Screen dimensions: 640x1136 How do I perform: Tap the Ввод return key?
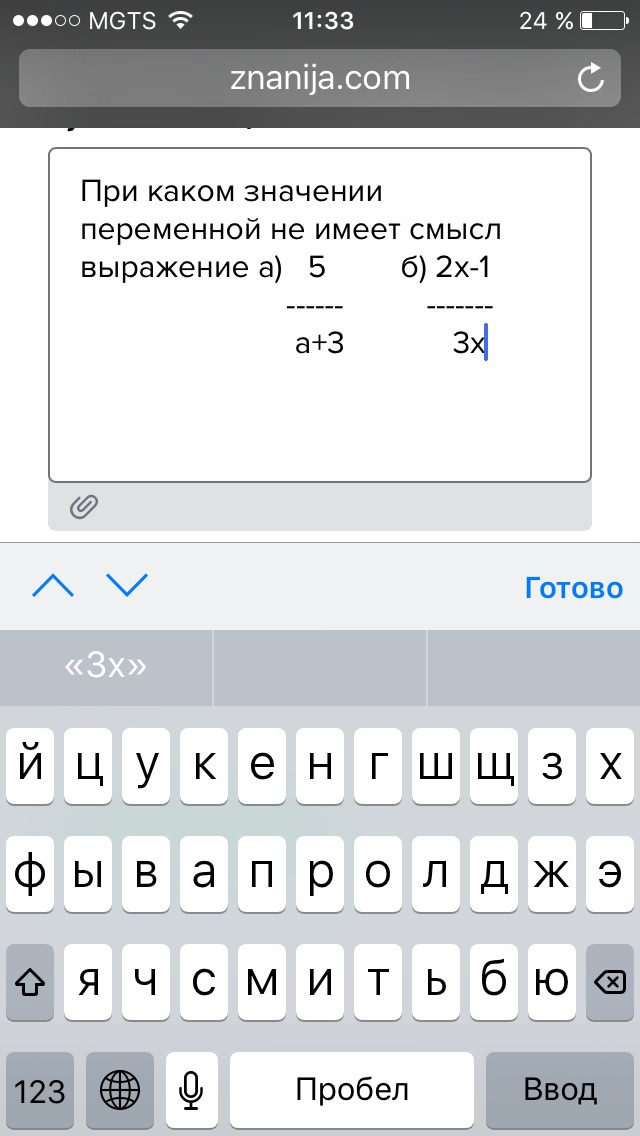pyautogui.click(x=560, y=1090)
